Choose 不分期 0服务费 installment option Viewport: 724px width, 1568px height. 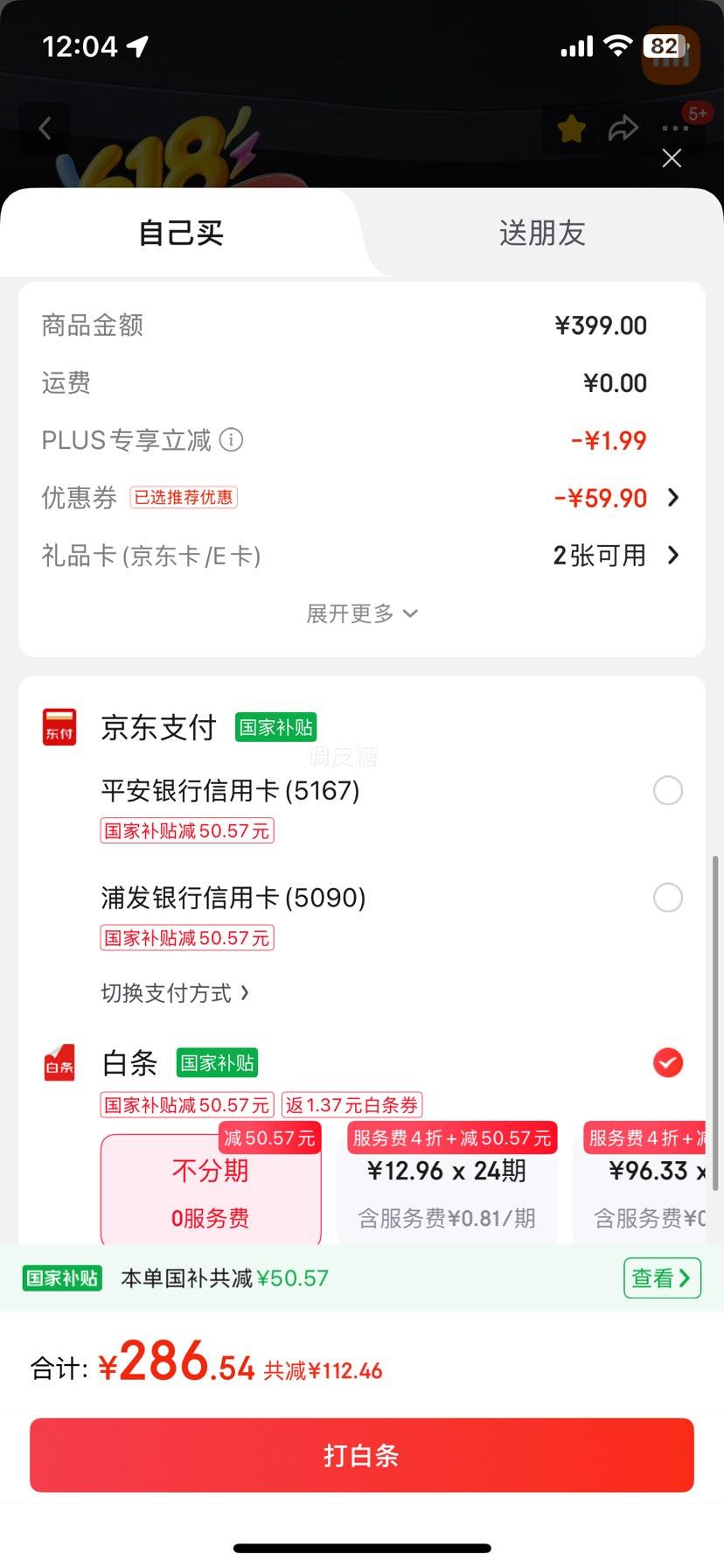pos(211,1192)
